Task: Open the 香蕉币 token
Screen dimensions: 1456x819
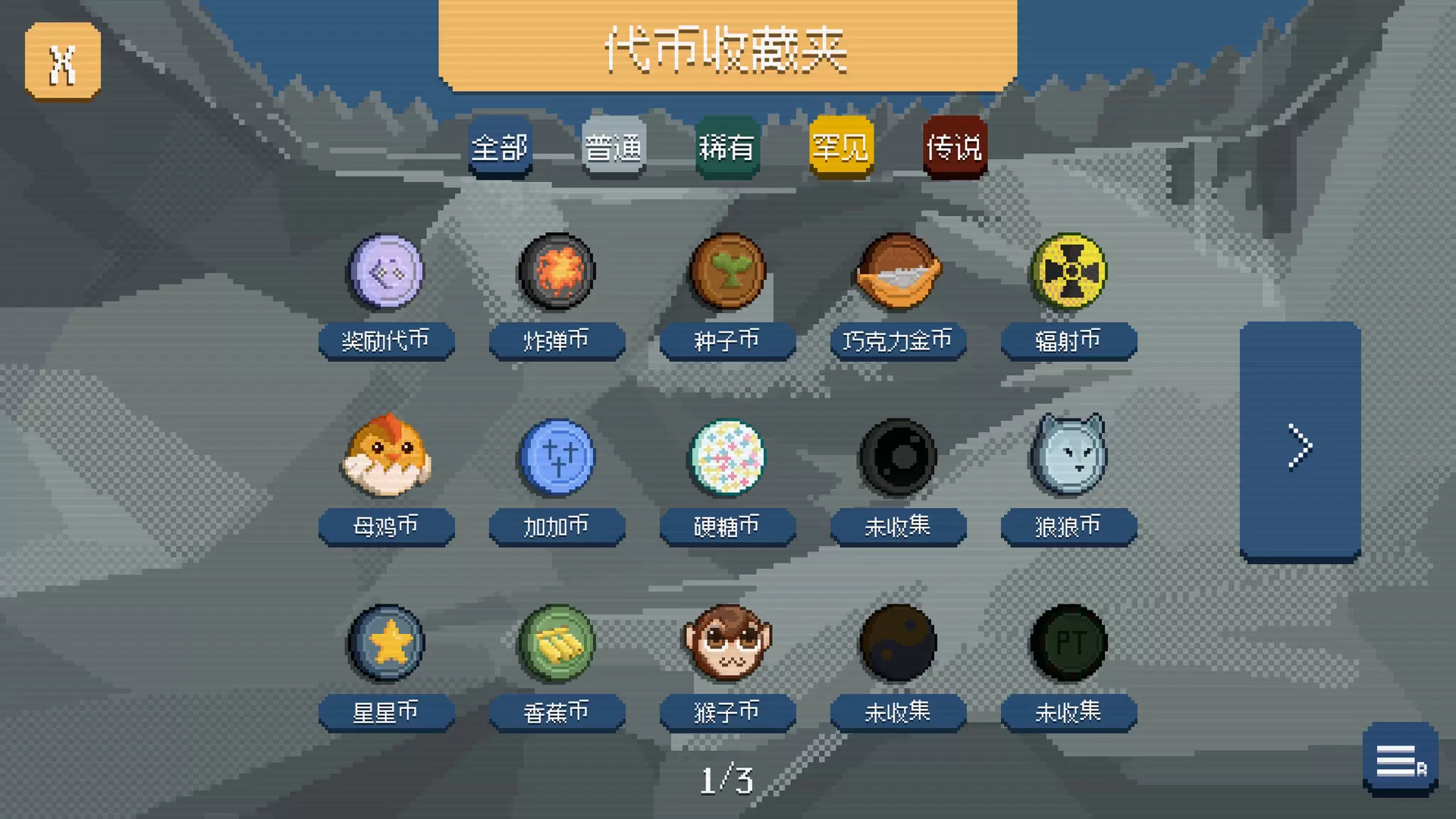Action: coord(557,643)
